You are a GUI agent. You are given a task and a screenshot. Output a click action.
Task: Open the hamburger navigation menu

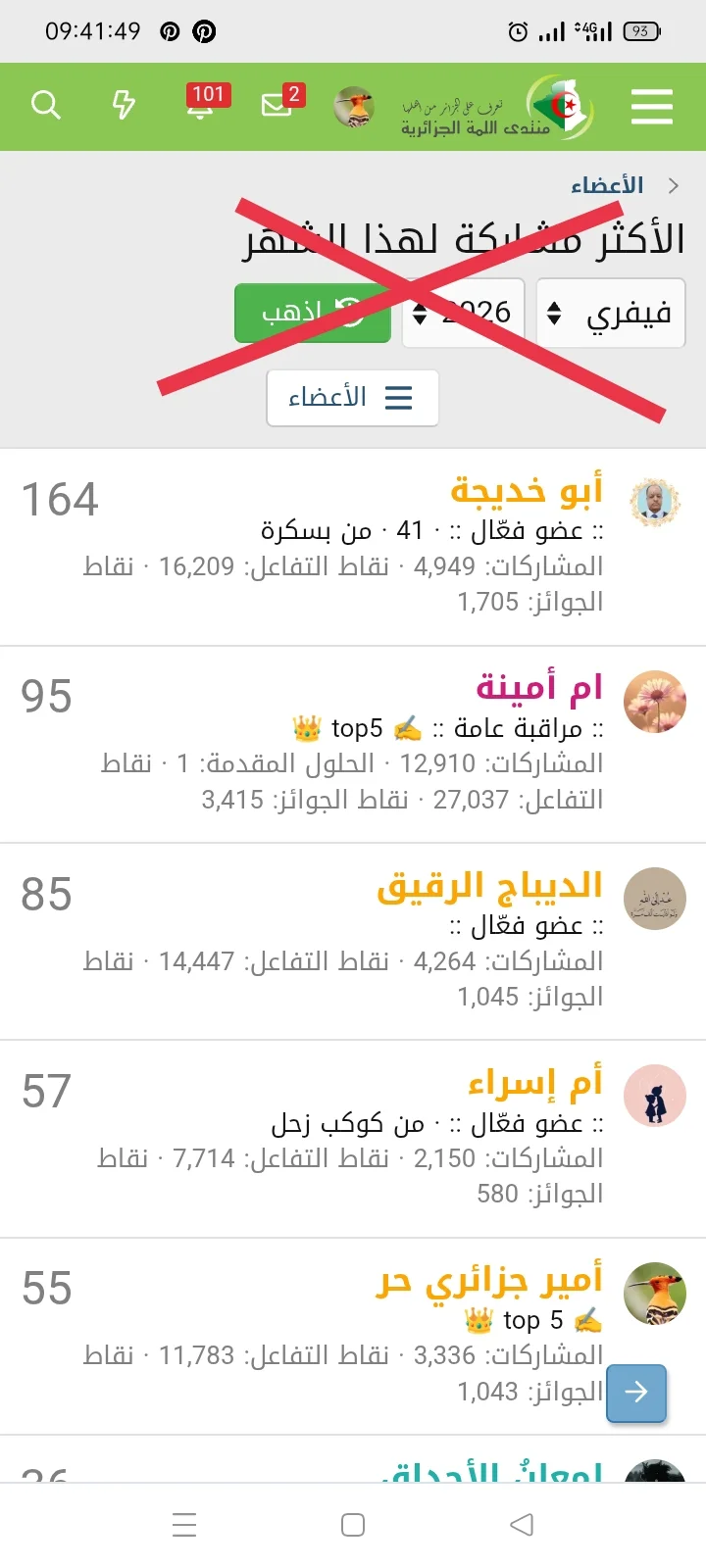(x=651, y=108)
